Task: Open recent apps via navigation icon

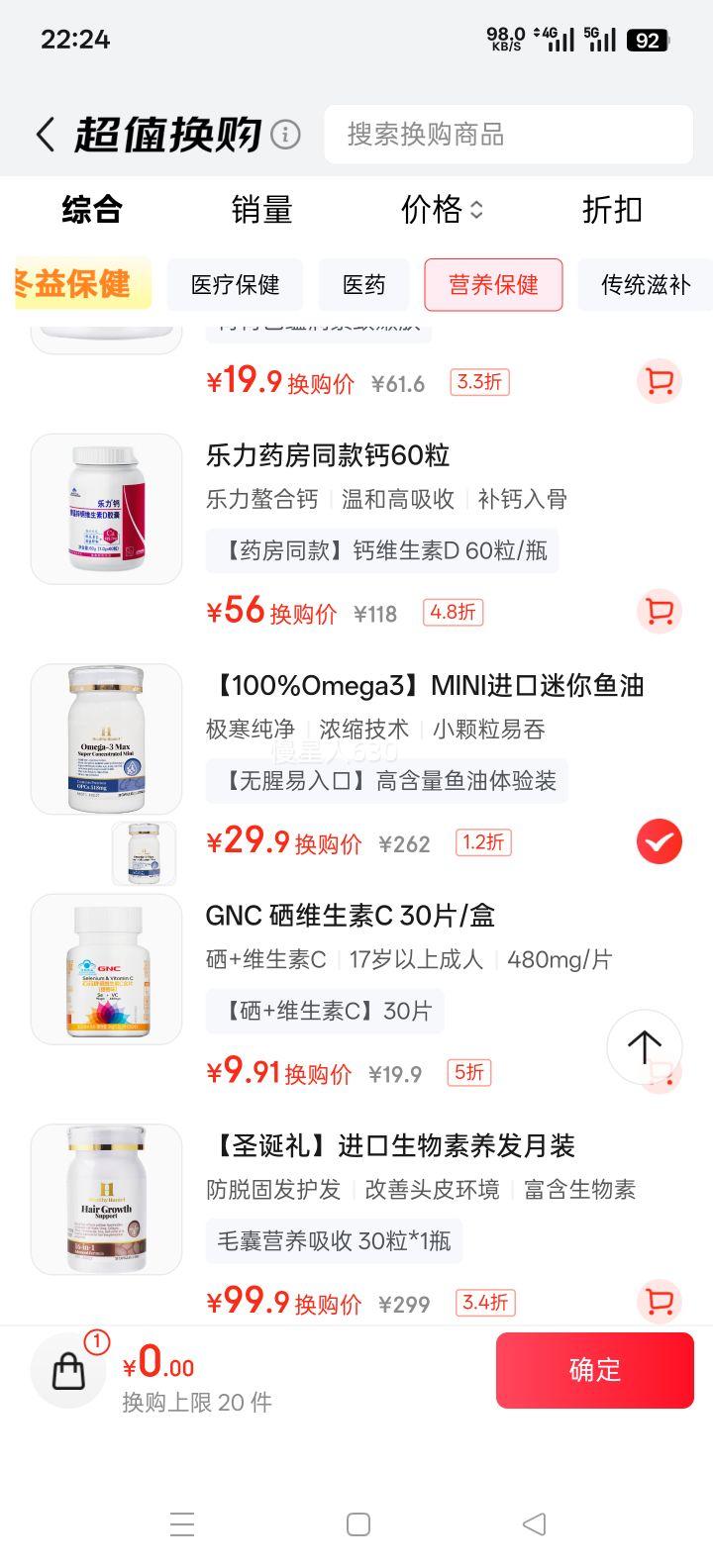Action: click(182, 1524)
